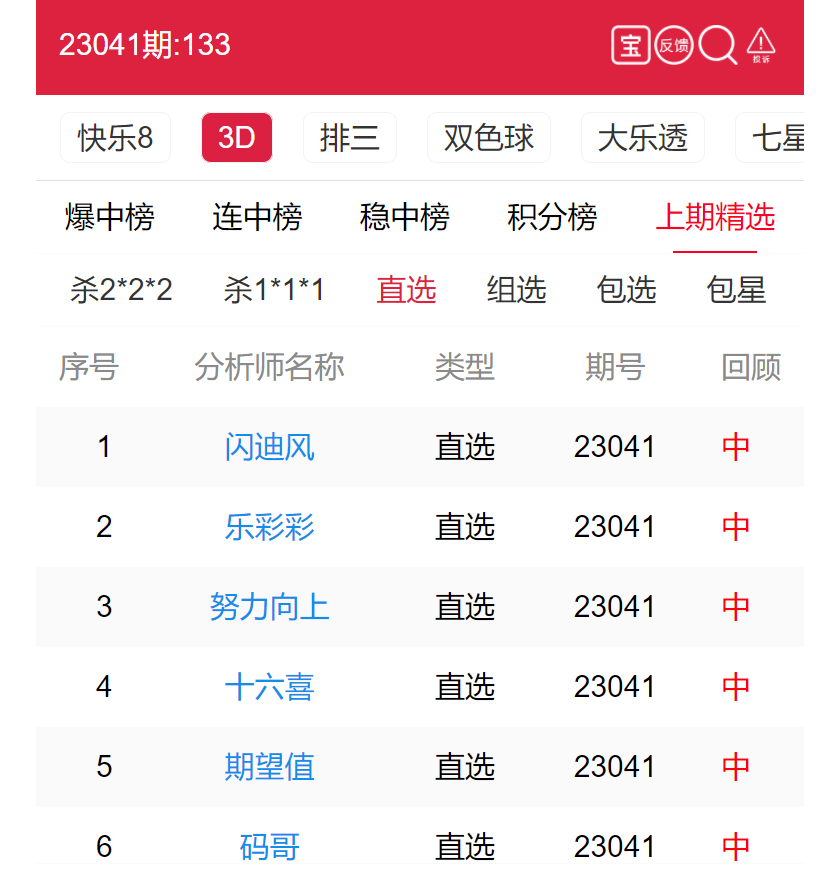View the 稳中榜 ranking tab

point(405,217)
